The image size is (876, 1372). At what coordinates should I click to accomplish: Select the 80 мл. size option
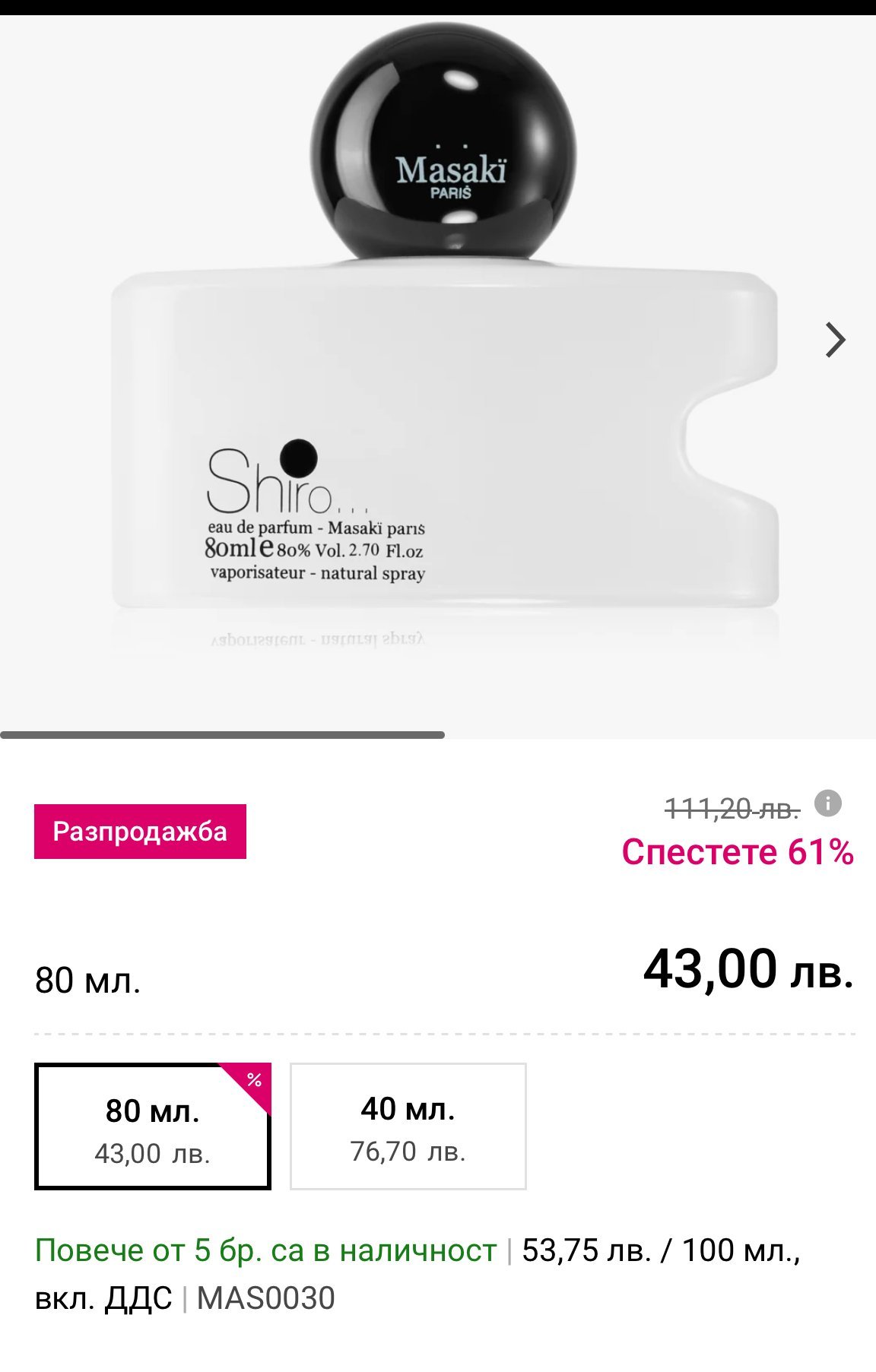(x=153, y=1126)
